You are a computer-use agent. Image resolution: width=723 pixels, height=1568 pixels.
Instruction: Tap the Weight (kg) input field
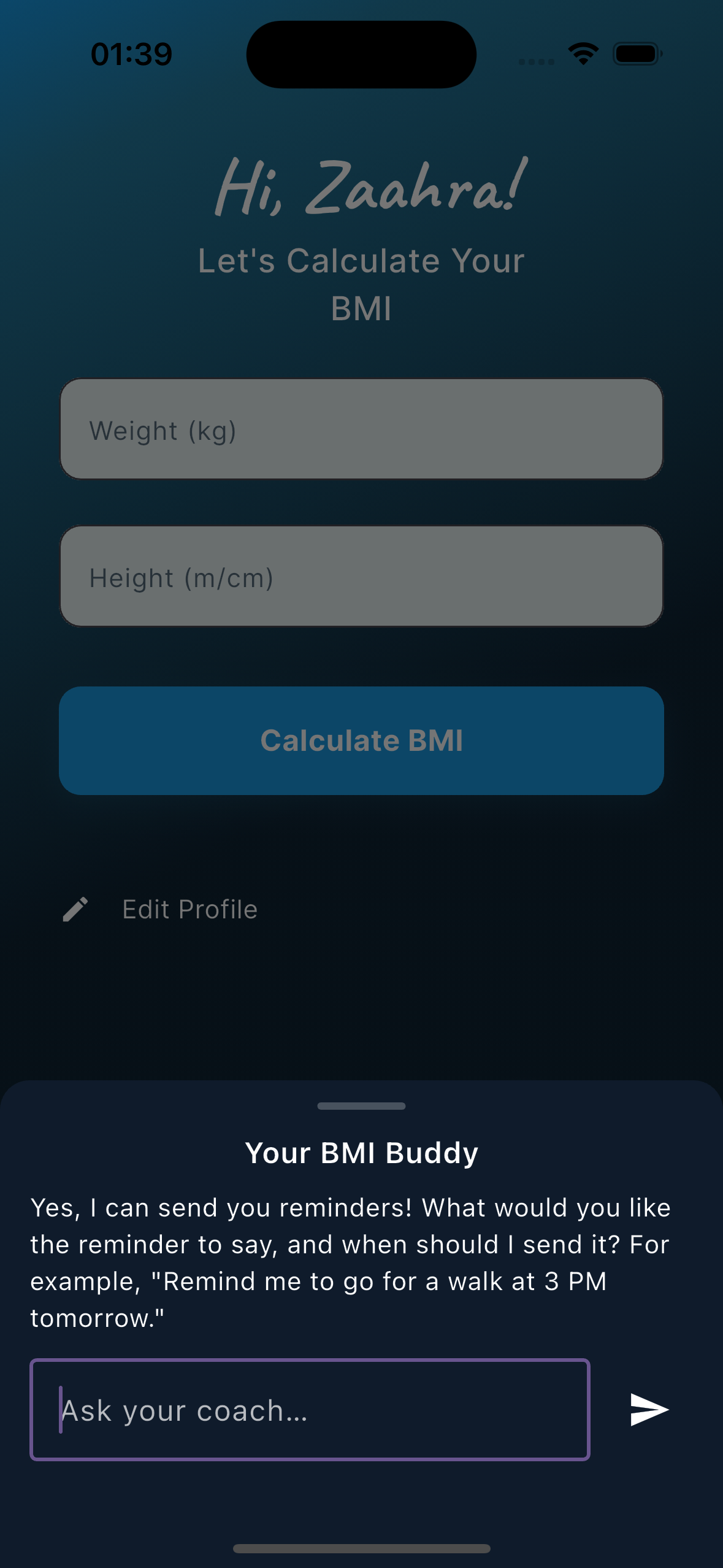(361, 429)
